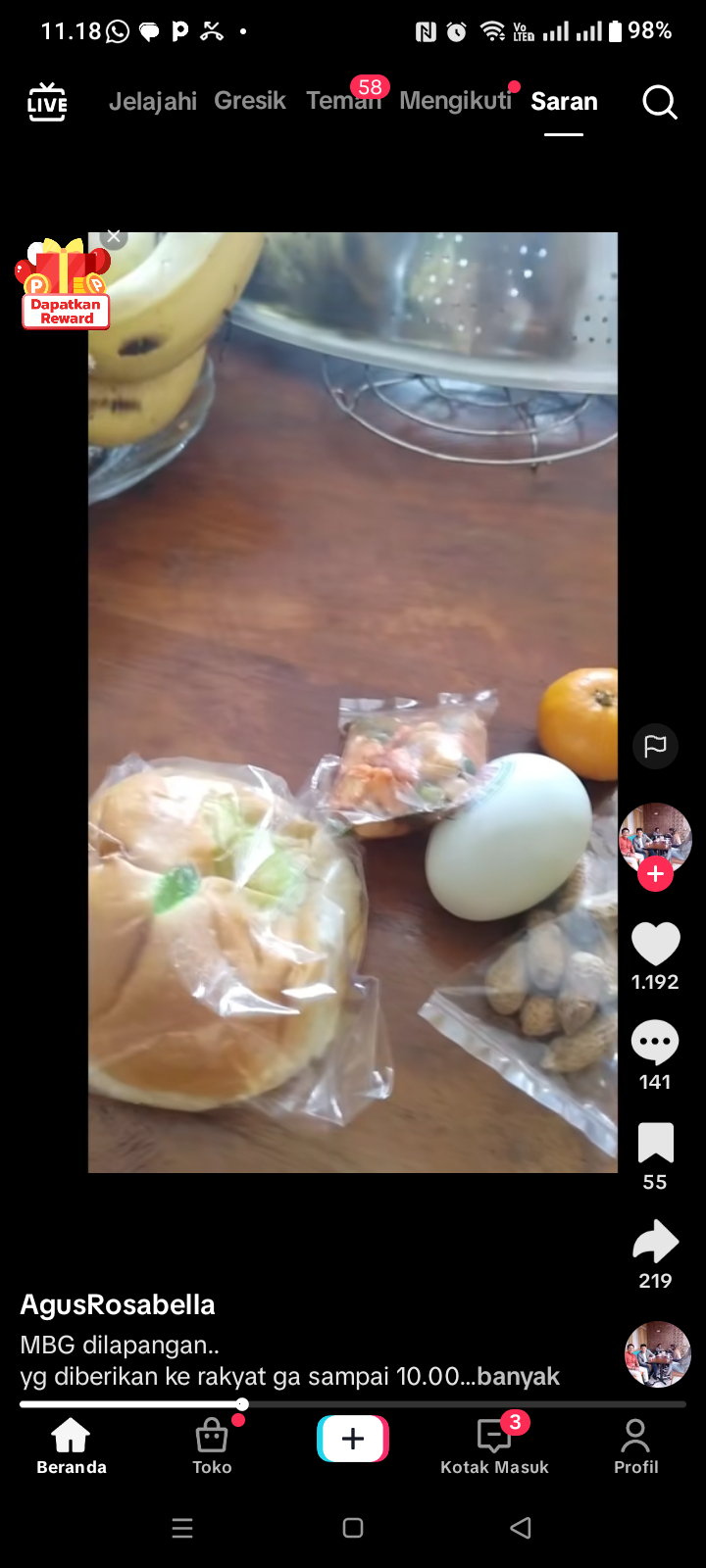Switch to the Gresik tab
The image size is (706, 1568).
(x=250, y=101)
